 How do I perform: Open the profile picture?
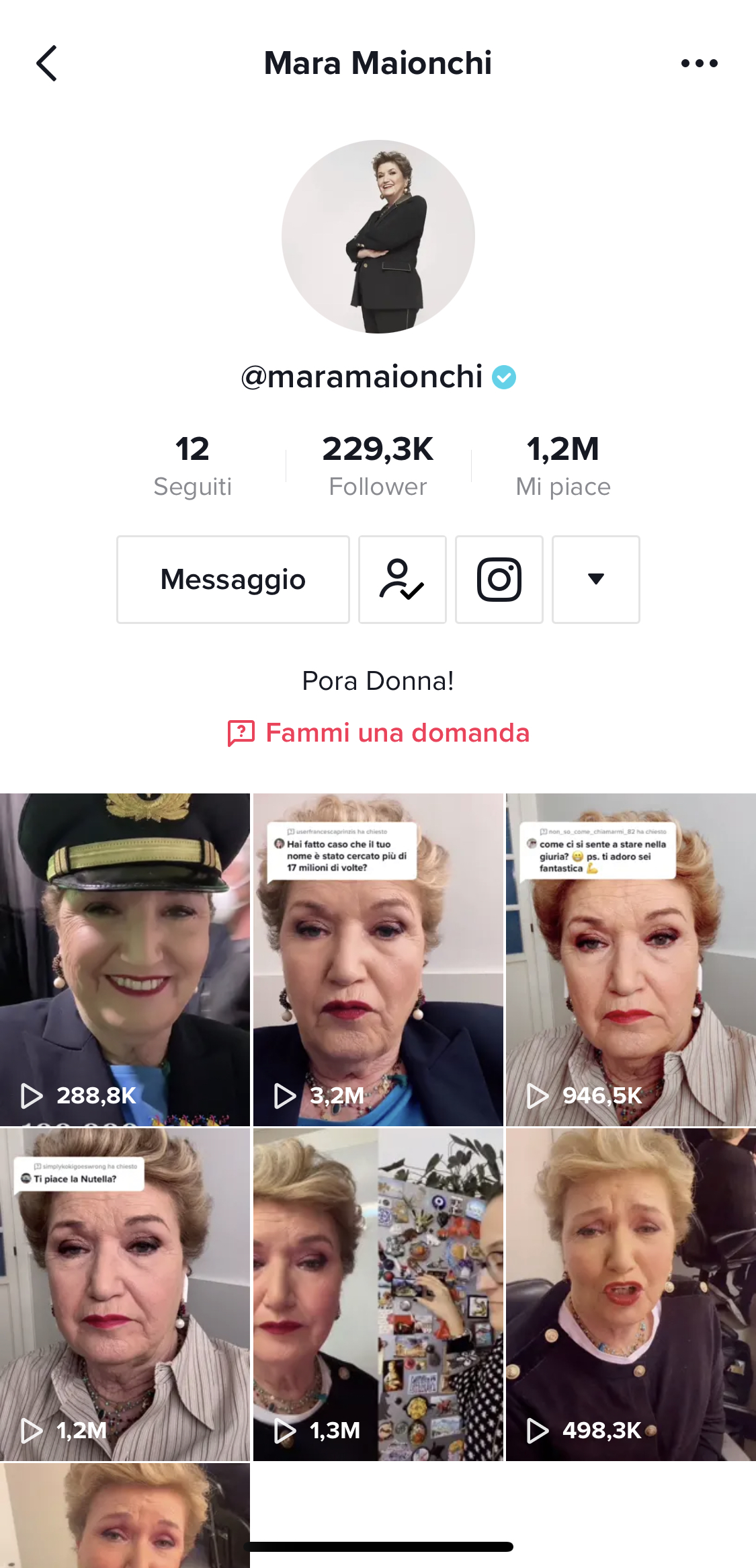378,237
